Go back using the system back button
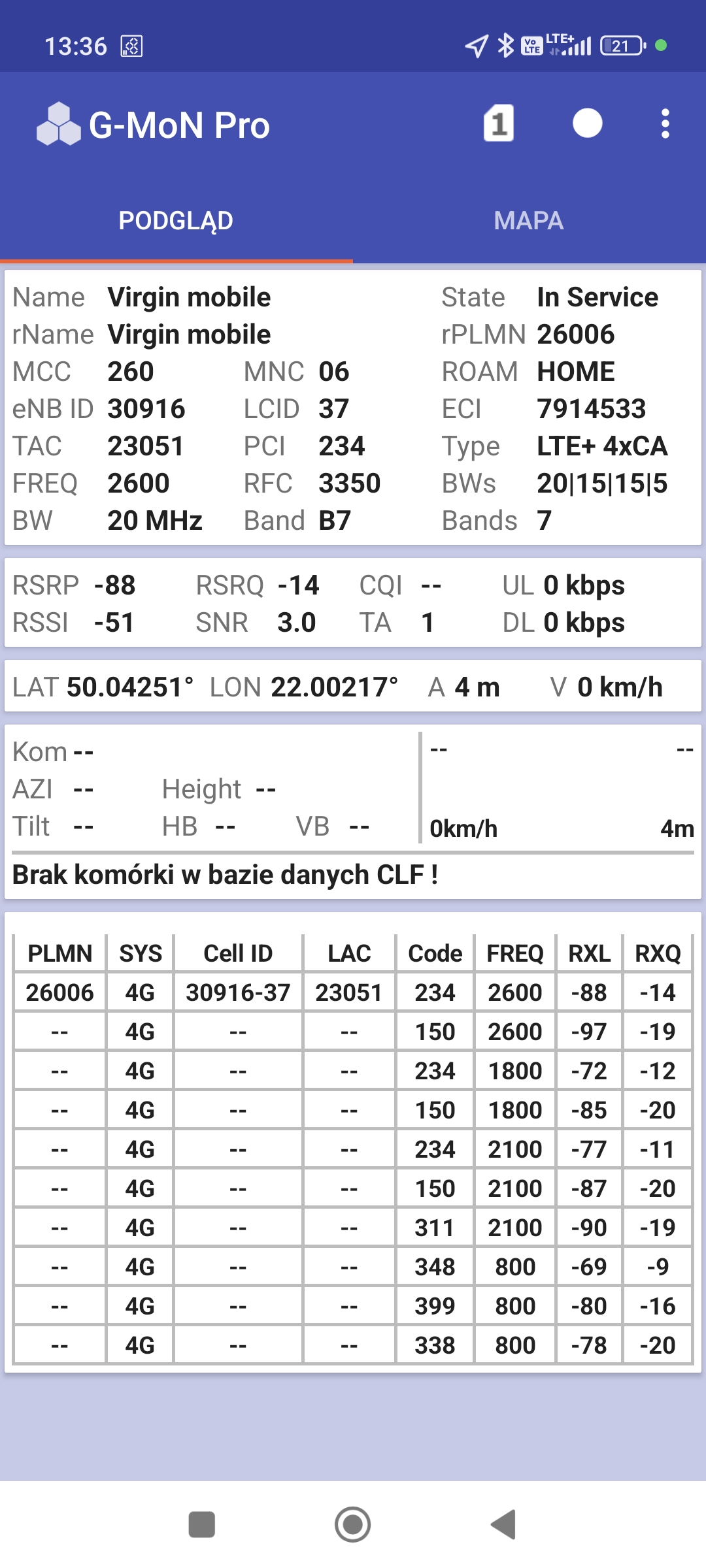The width and height of the screenshot is (706, 1568). 504,1525
